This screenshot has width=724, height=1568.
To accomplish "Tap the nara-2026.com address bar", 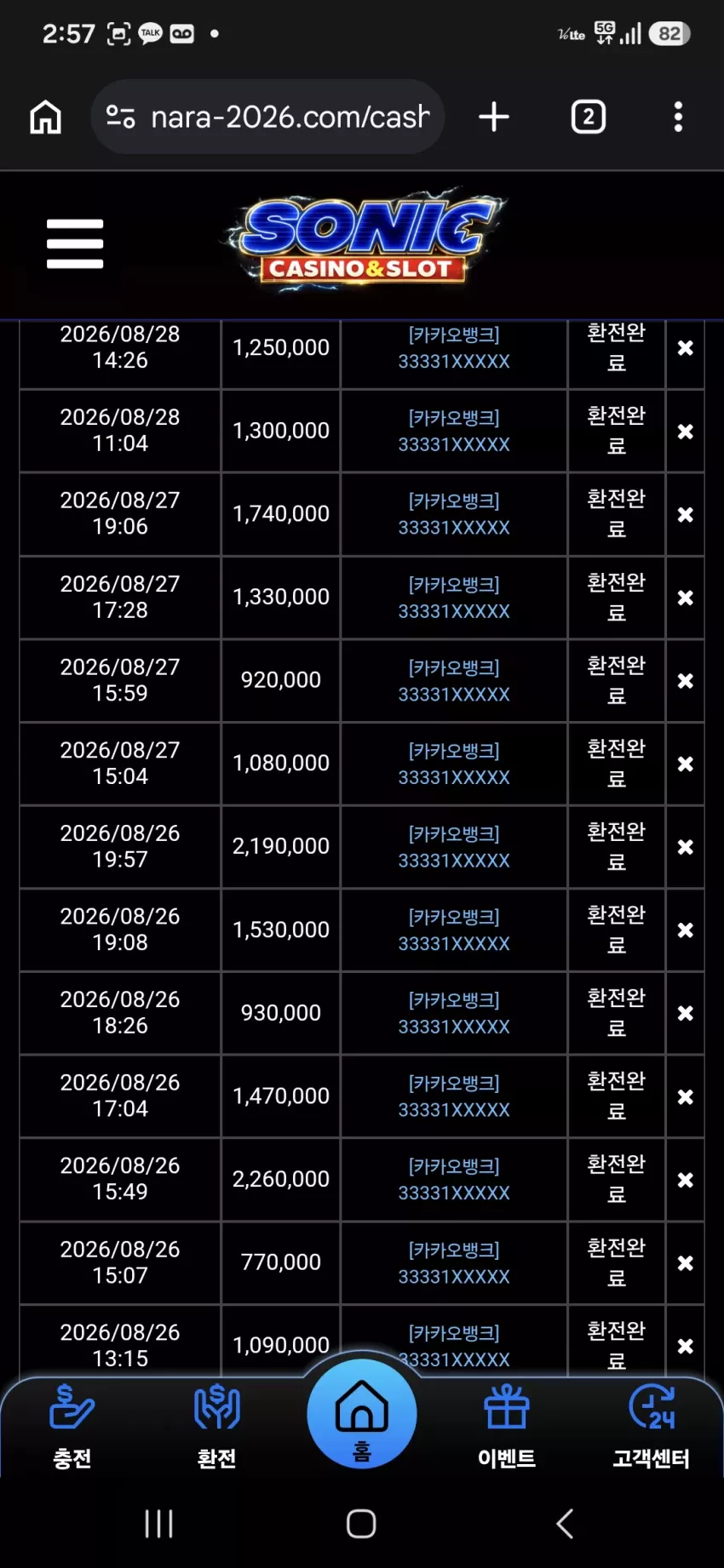I will pos(267,117).
